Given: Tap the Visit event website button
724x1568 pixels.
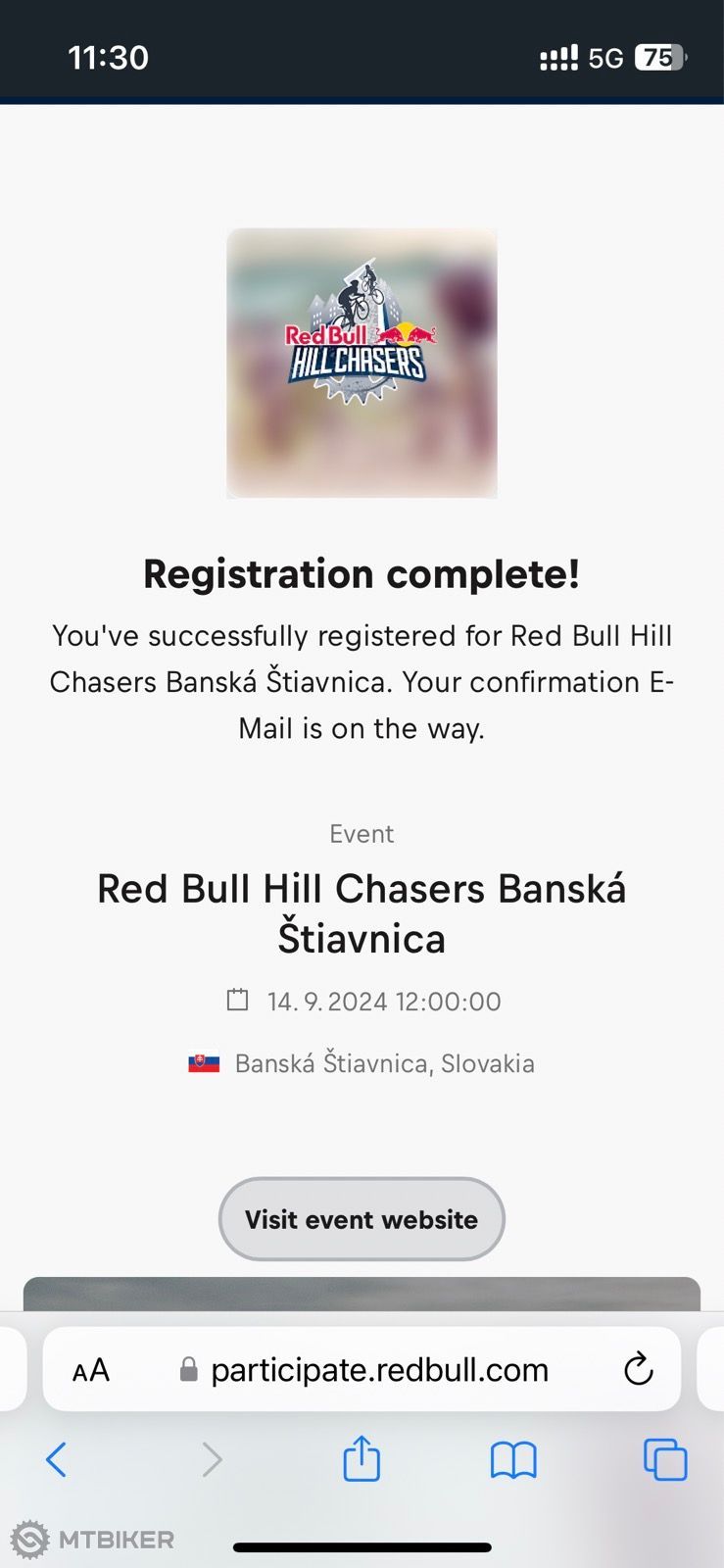Looking at the screenshot, I should 362,1219.
